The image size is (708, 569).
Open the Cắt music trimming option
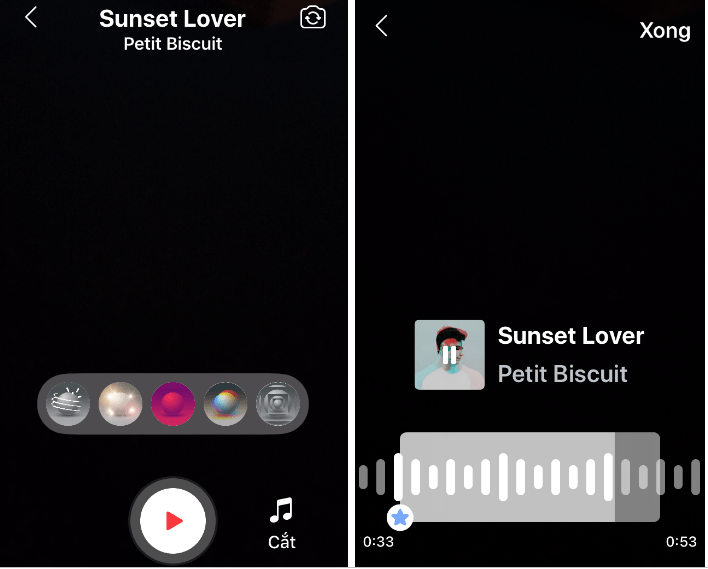click(282, 524)
